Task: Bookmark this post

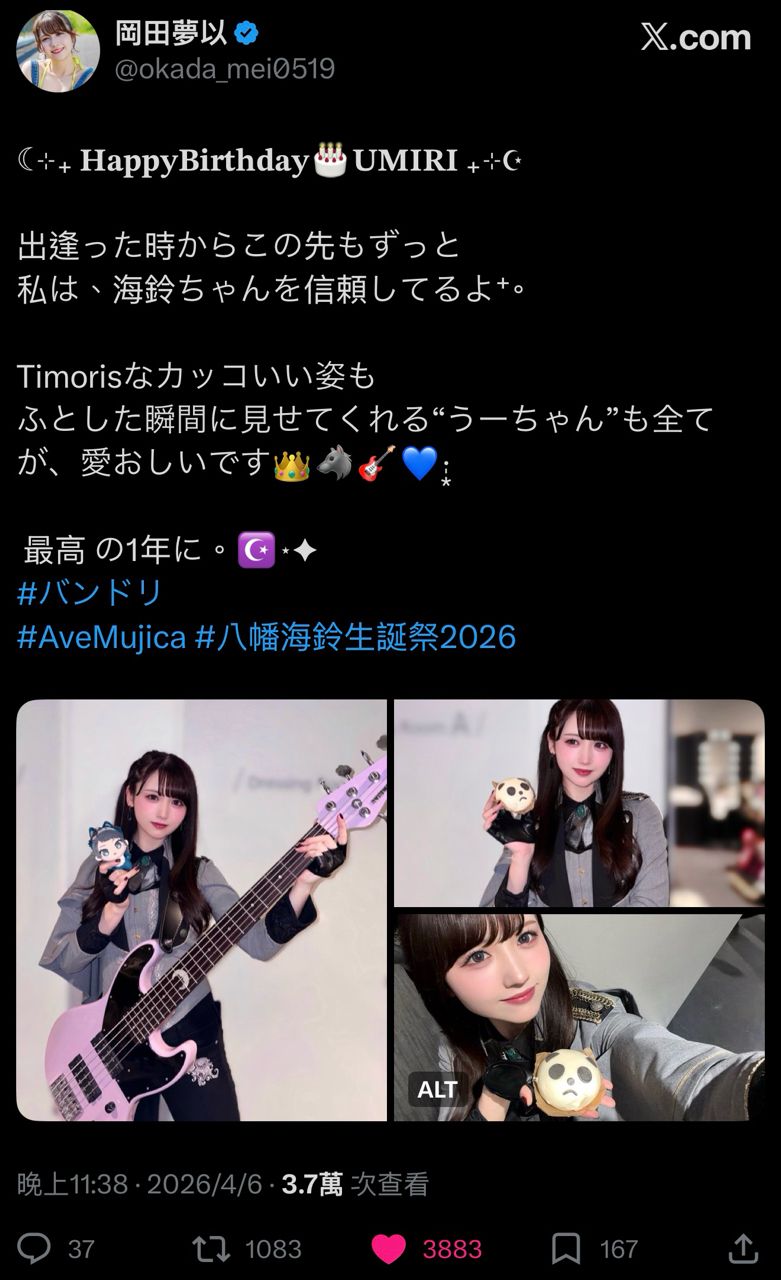Action: click(x=566, y=1248)
